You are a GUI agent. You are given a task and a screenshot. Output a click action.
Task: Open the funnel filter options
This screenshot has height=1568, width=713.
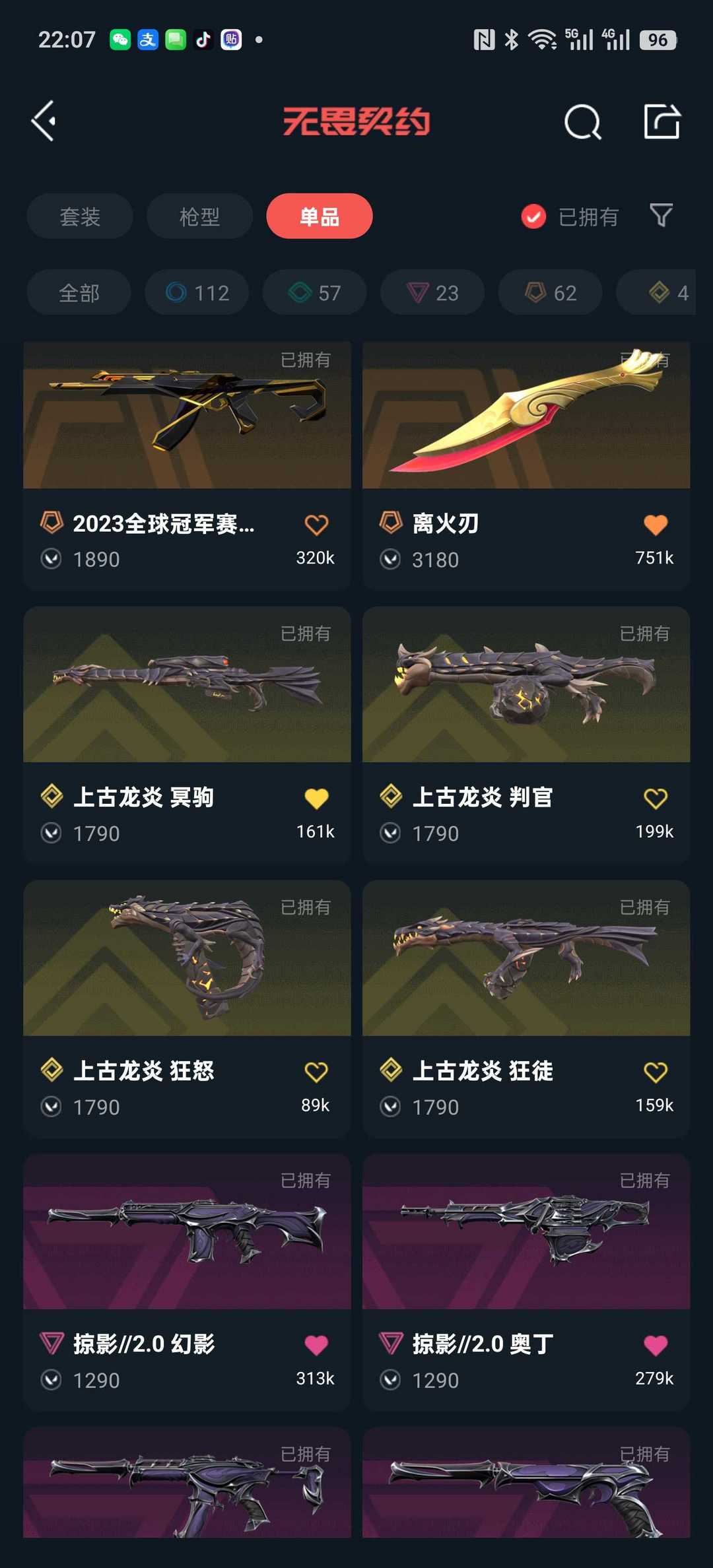tap(661, 215)
